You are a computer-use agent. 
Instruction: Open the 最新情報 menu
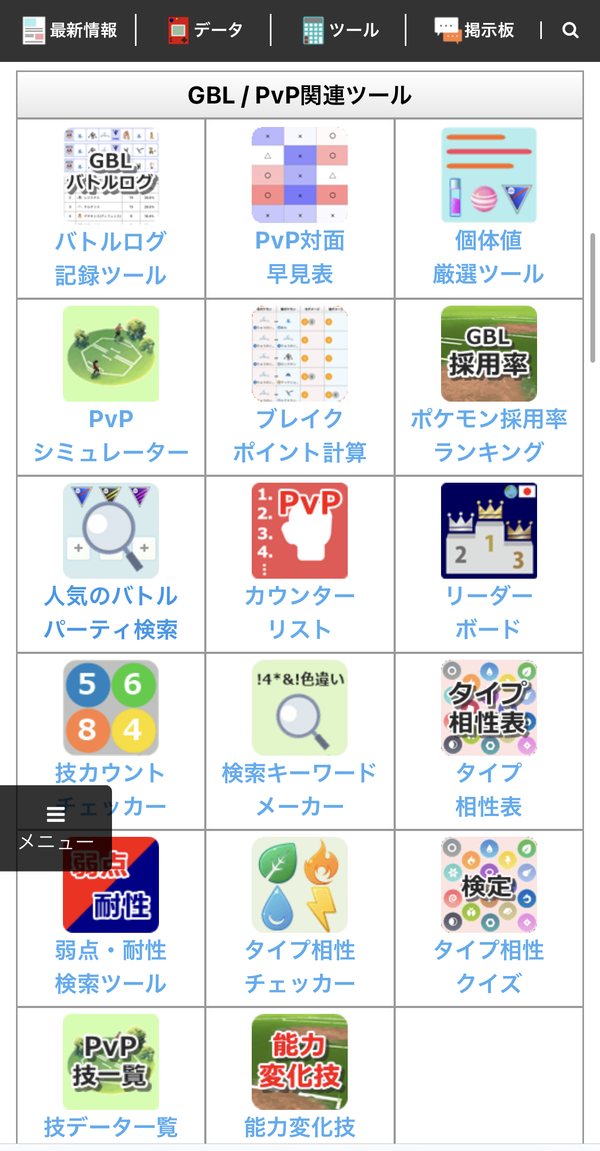coord(70,30)
